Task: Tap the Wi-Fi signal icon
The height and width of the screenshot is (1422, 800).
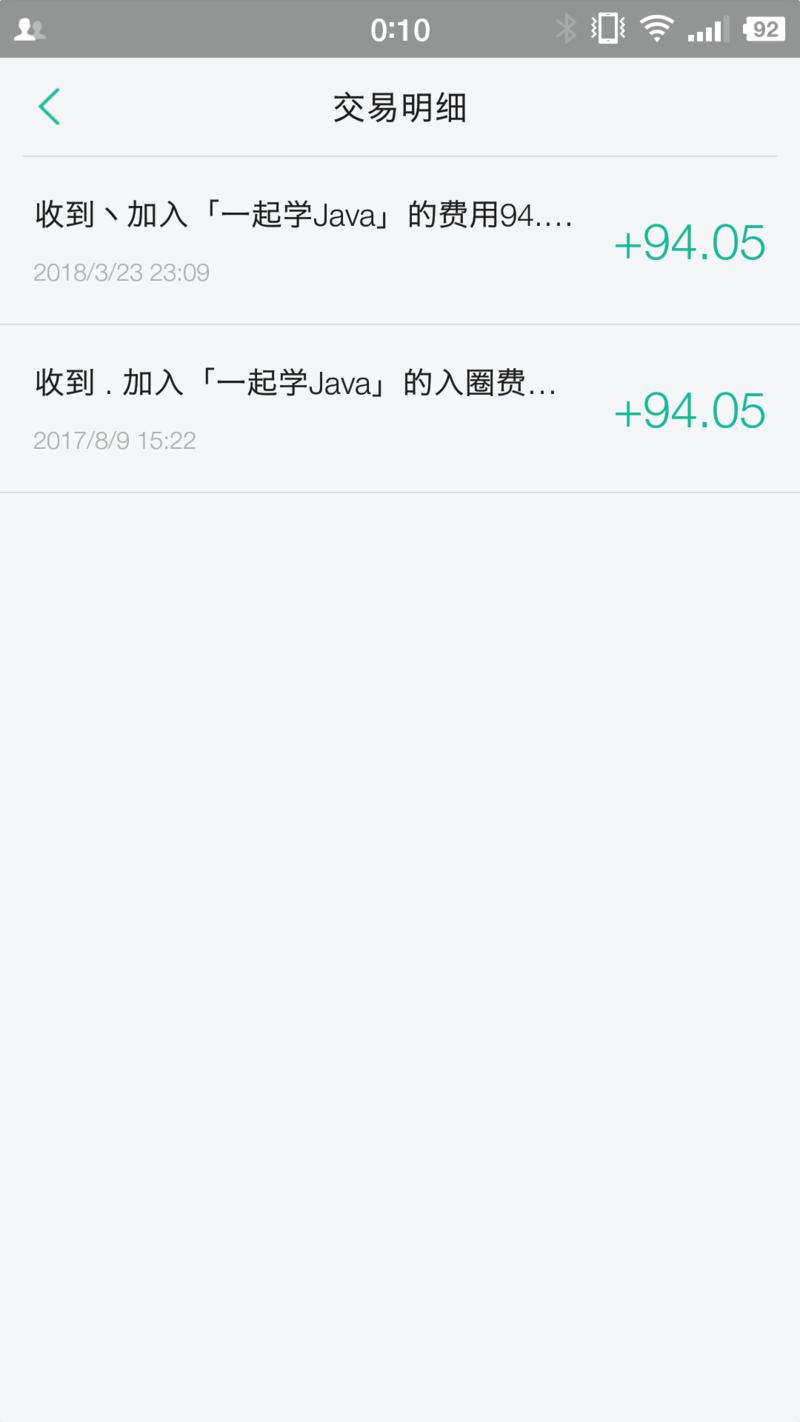Action: point(655,28)
